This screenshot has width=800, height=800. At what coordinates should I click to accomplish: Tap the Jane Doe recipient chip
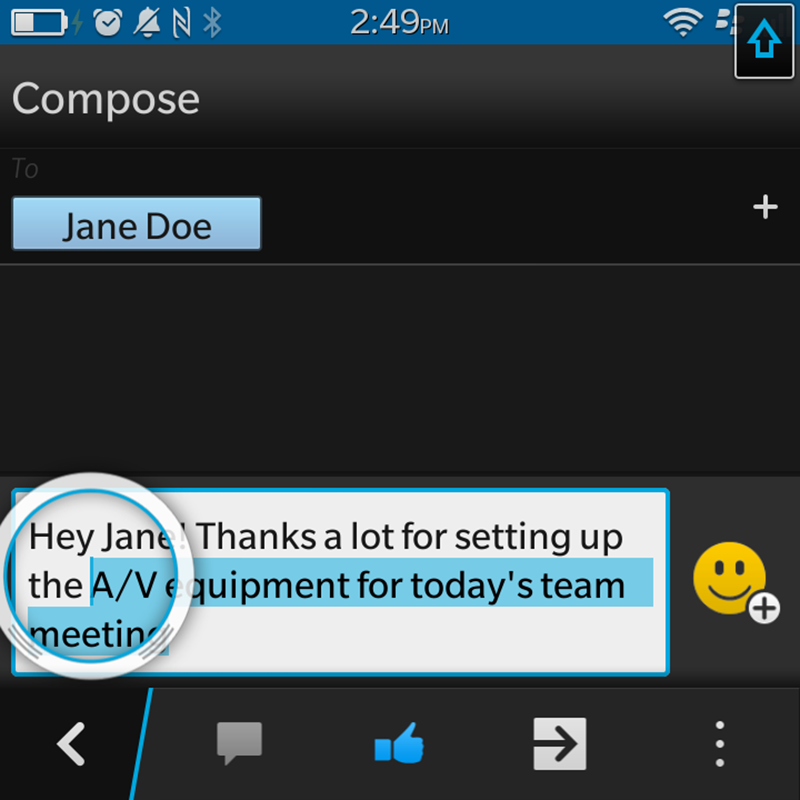[136, 224]
